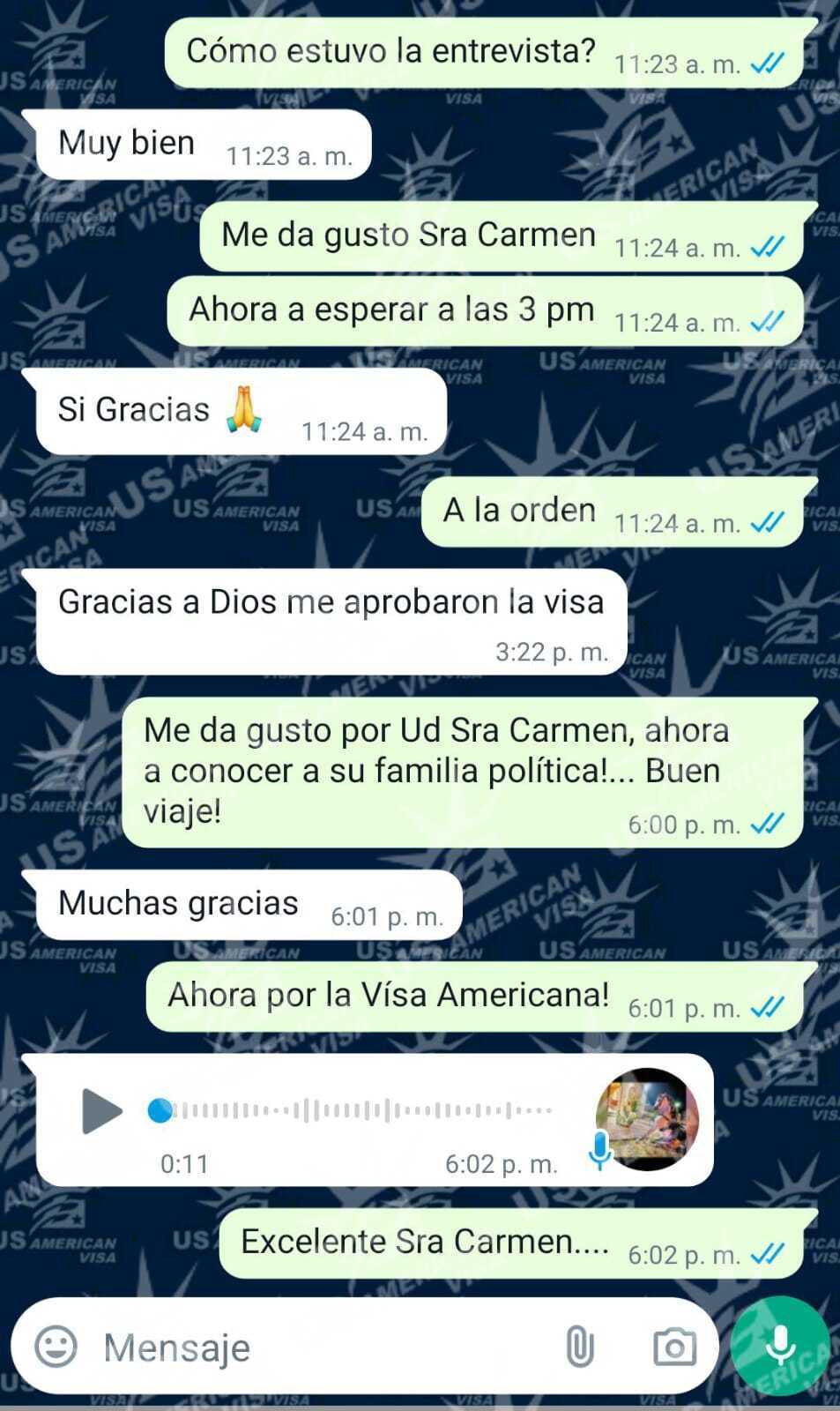Open the attachment paperclip menu
Image resolution: width=840 pixels, height=1411 pixels.
(579, 1348)
